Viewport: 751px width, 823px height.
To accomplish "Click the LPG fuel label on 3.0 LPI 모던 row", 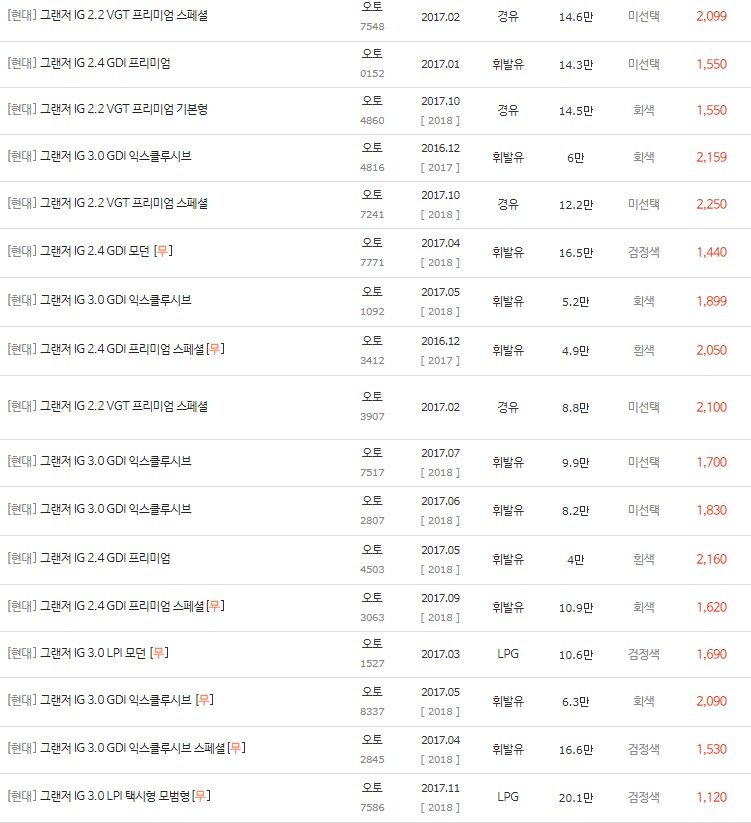I will (x=508, y=651).
